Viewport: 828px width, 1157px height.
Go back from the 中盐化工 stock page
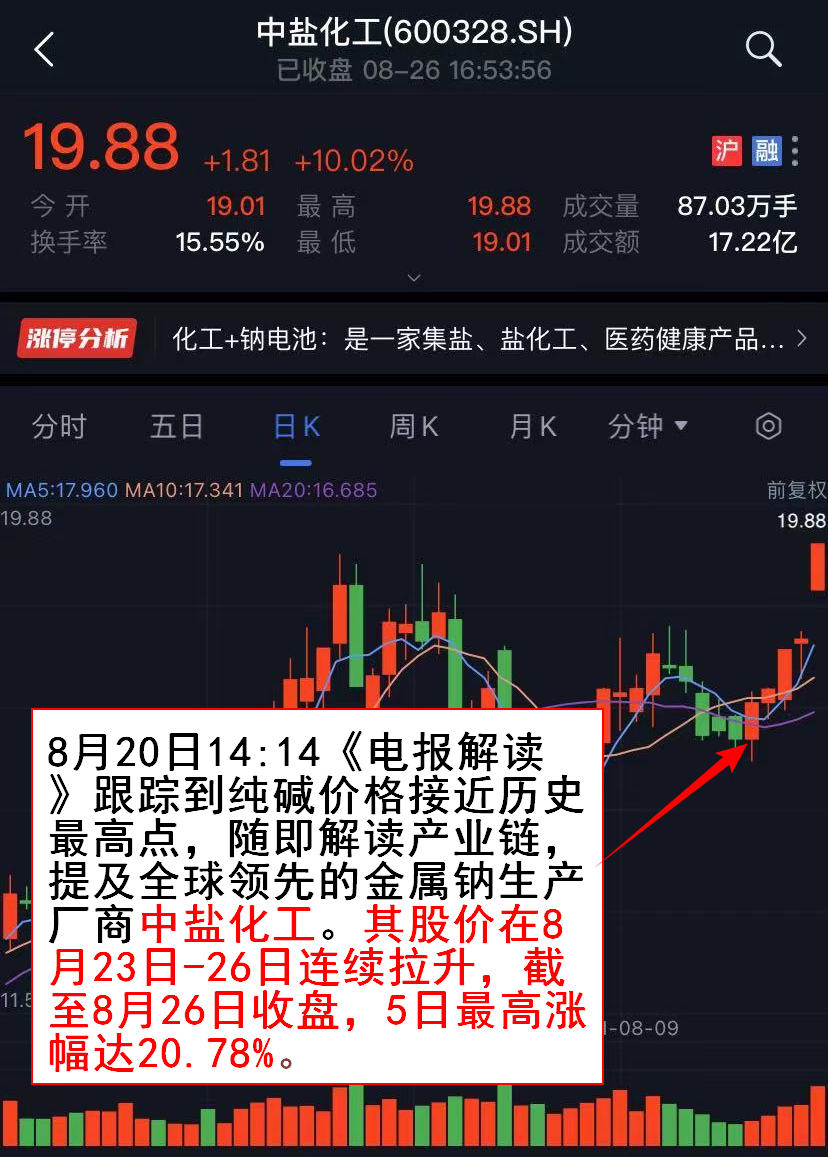pos(44,49)
